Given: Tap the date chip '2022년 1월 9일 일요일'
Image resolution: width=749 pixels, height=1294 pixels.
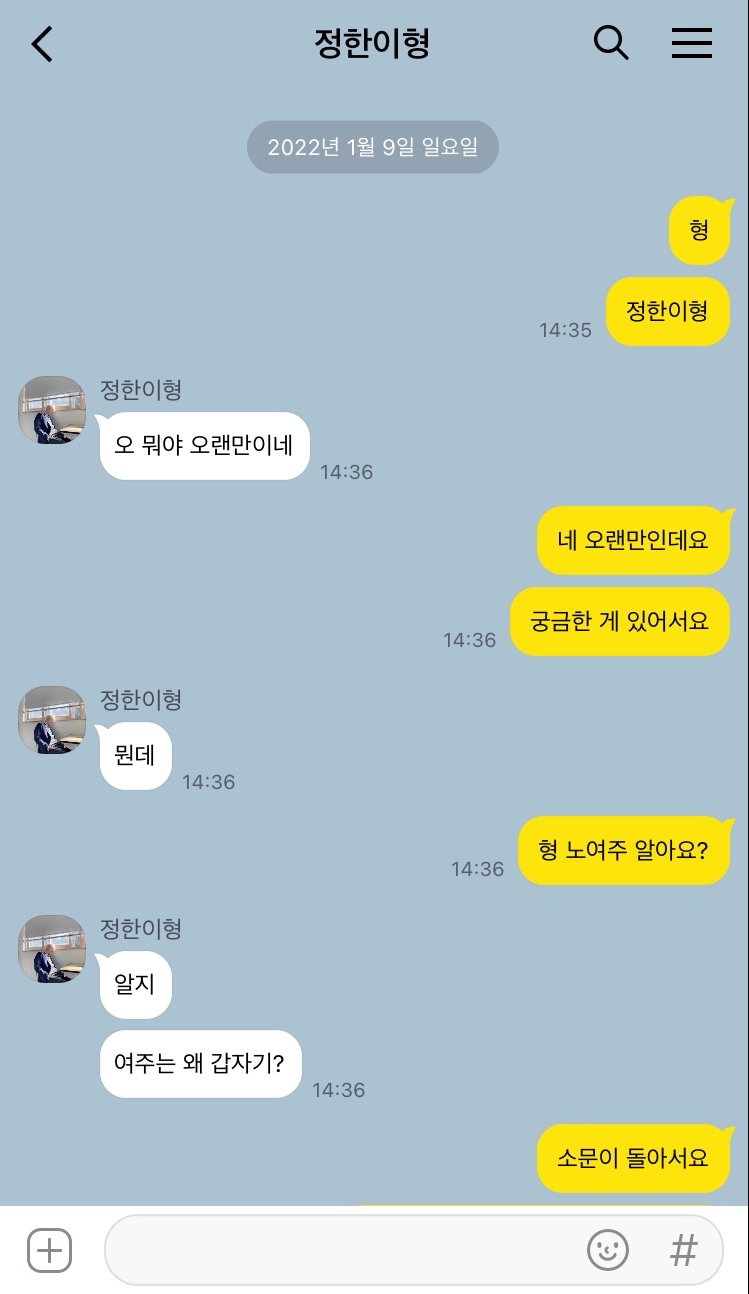Looking at the screenshot, I should coord(372,146).
